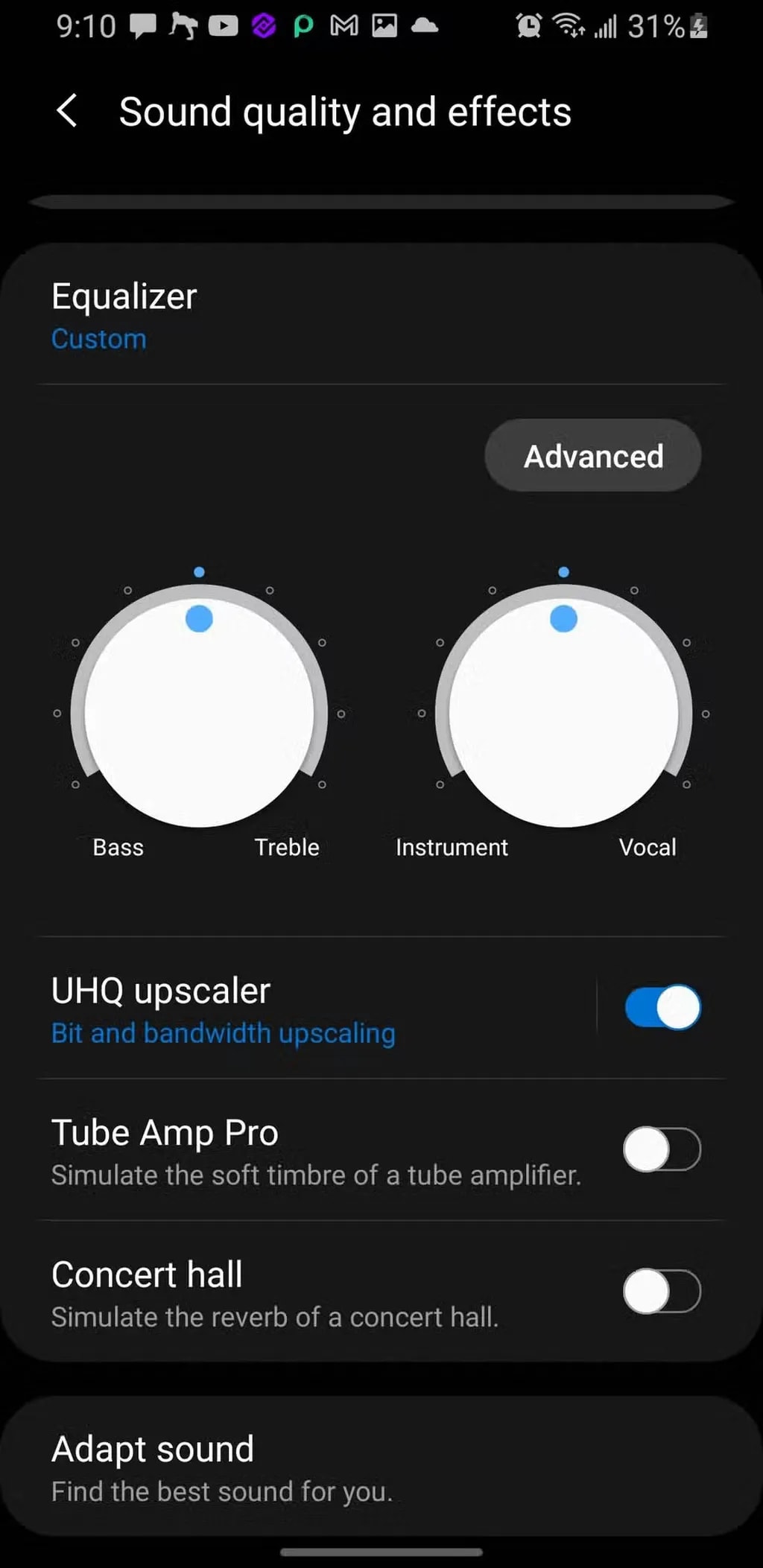763x1568 pixels.
Task: Enable Tube Amp Pro simulation
Action: click(662, 1149)
